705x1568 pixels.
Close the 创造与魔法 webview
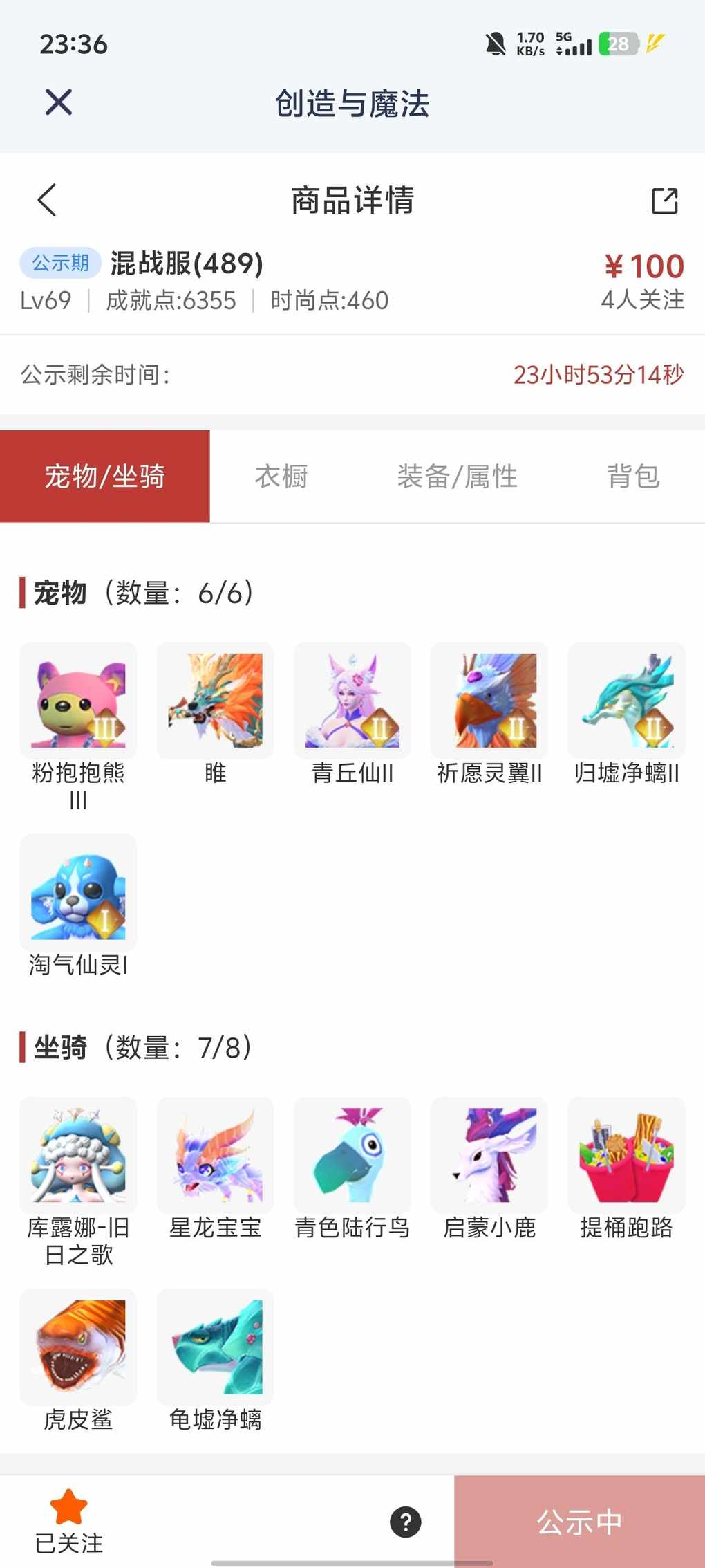pos(59,102)
